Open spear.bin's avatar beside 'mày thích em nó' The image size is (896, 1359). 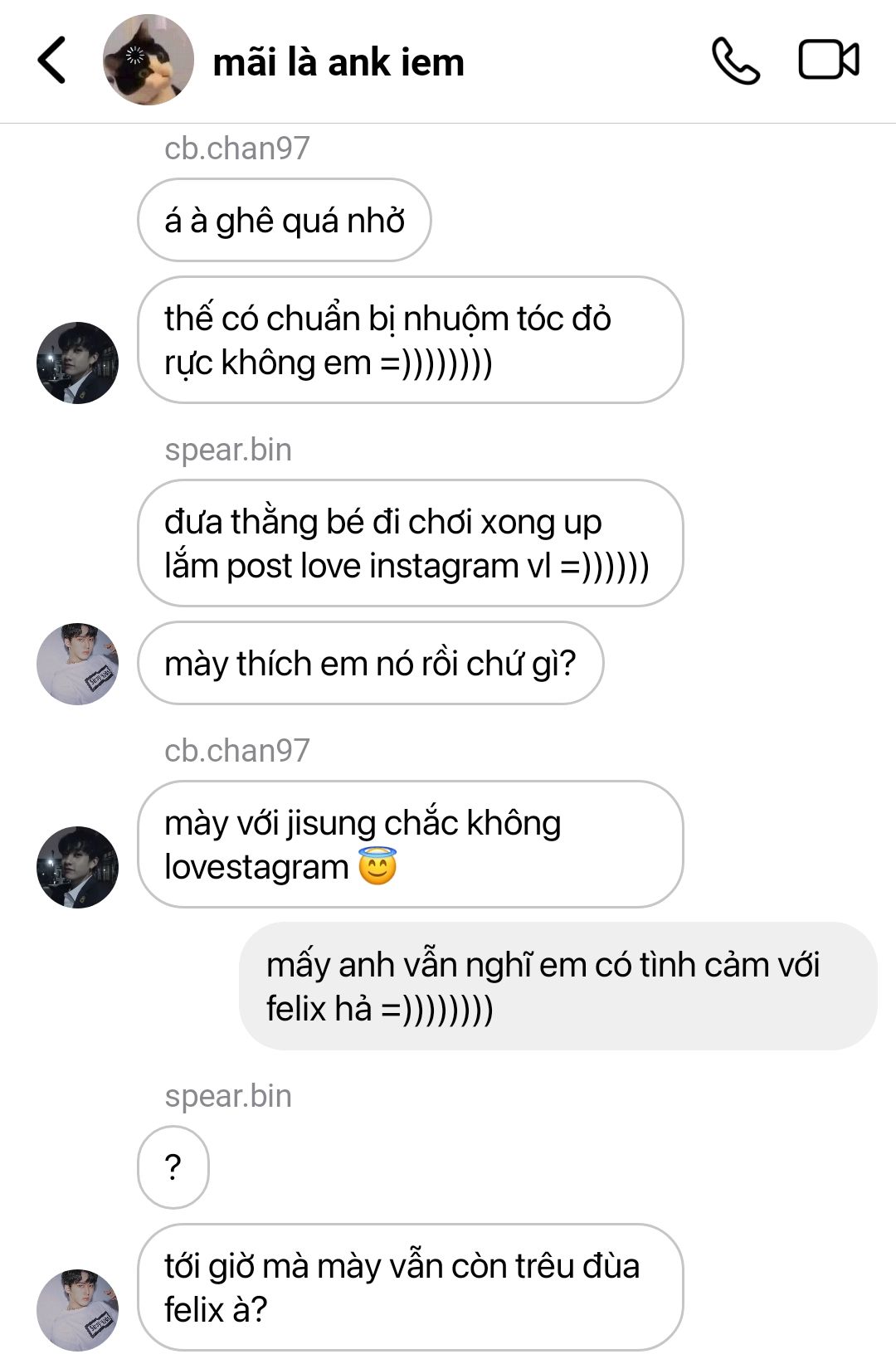point(78,664)
